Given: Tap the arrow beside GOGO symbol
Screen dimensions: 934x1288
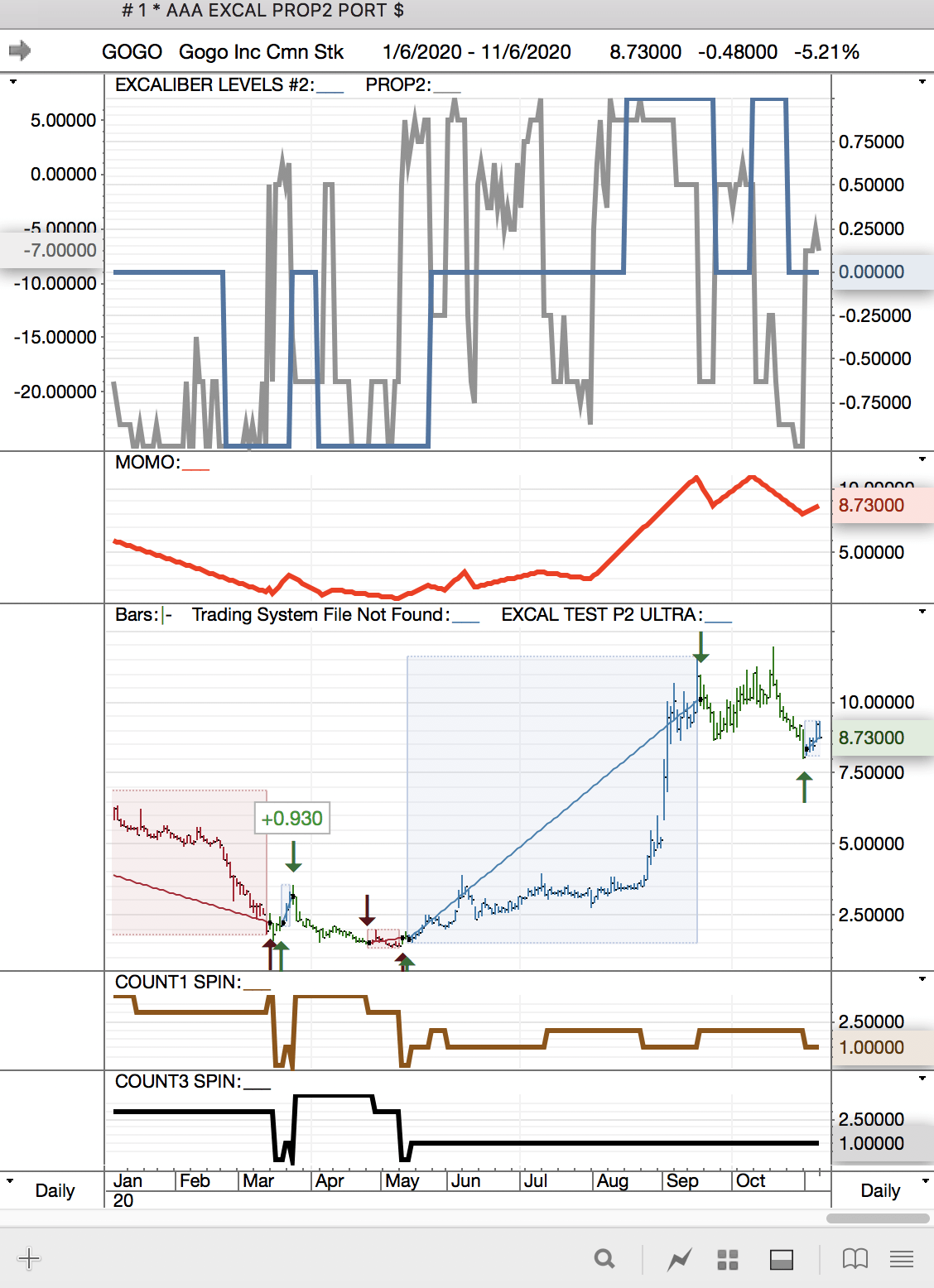Looking at the screenshot, I should point(20,51).
